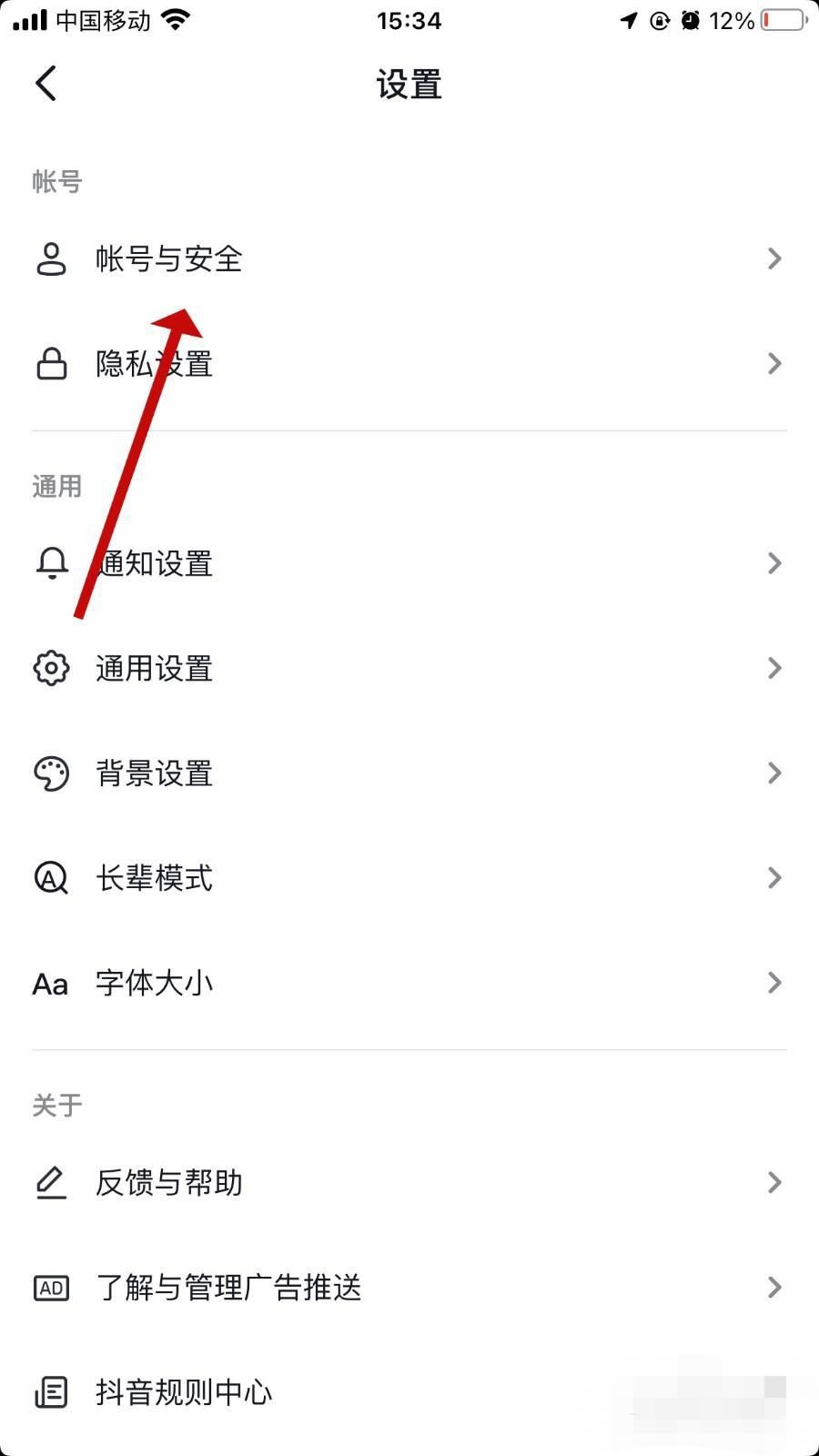Click the document icon beside 抖音规则中心

(51, 1392)
